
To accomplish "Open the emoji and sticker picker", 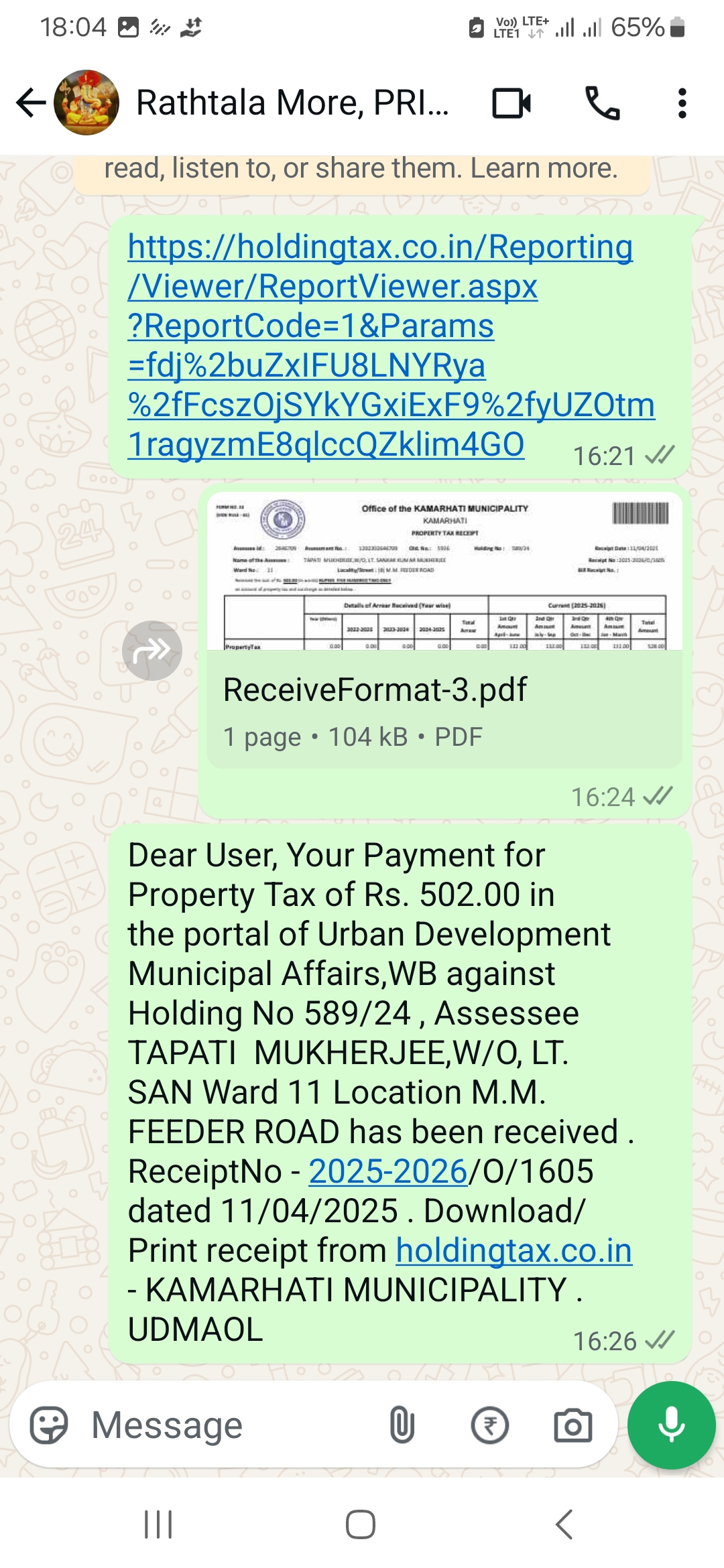I will click(49, 1425).
